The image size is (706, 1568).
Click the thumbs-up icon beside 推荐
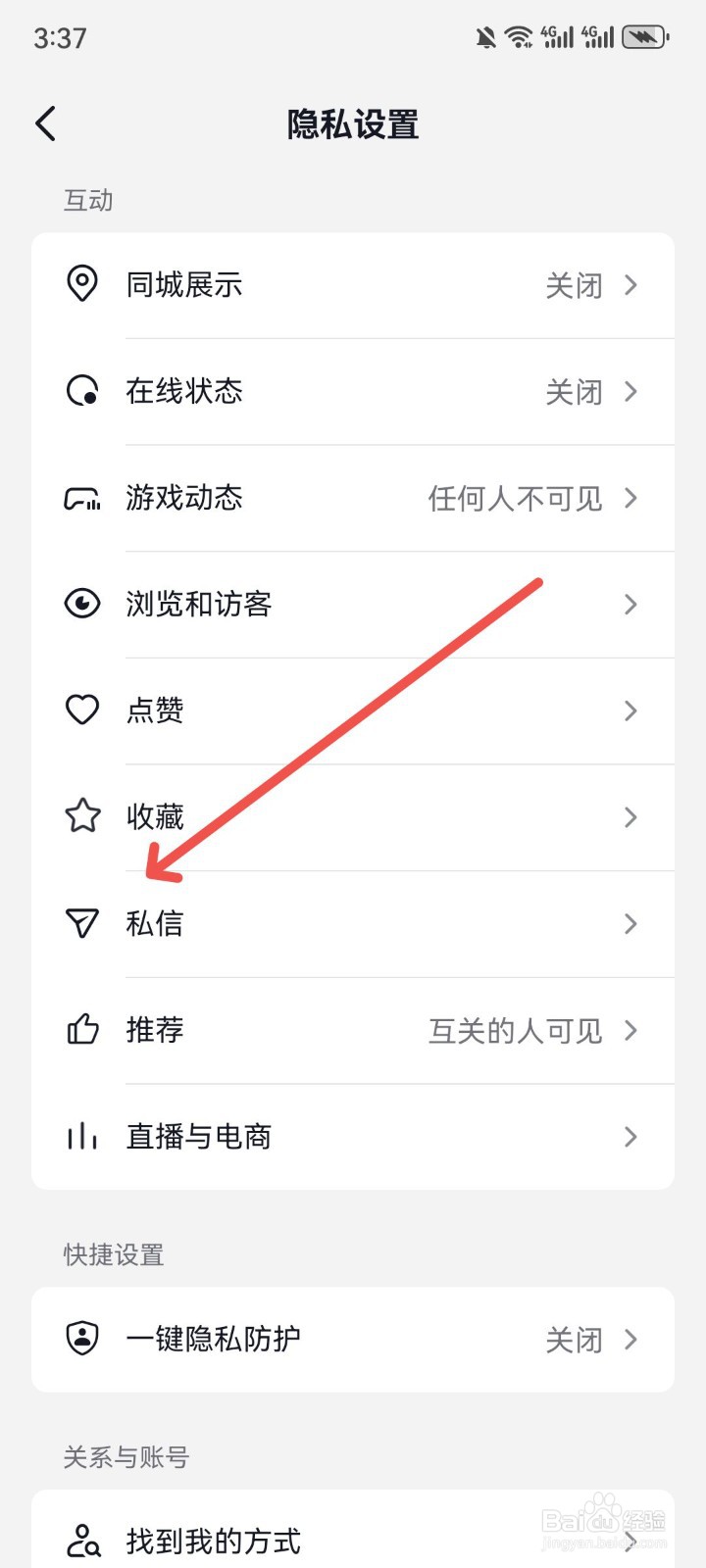tap(83, 1030)
